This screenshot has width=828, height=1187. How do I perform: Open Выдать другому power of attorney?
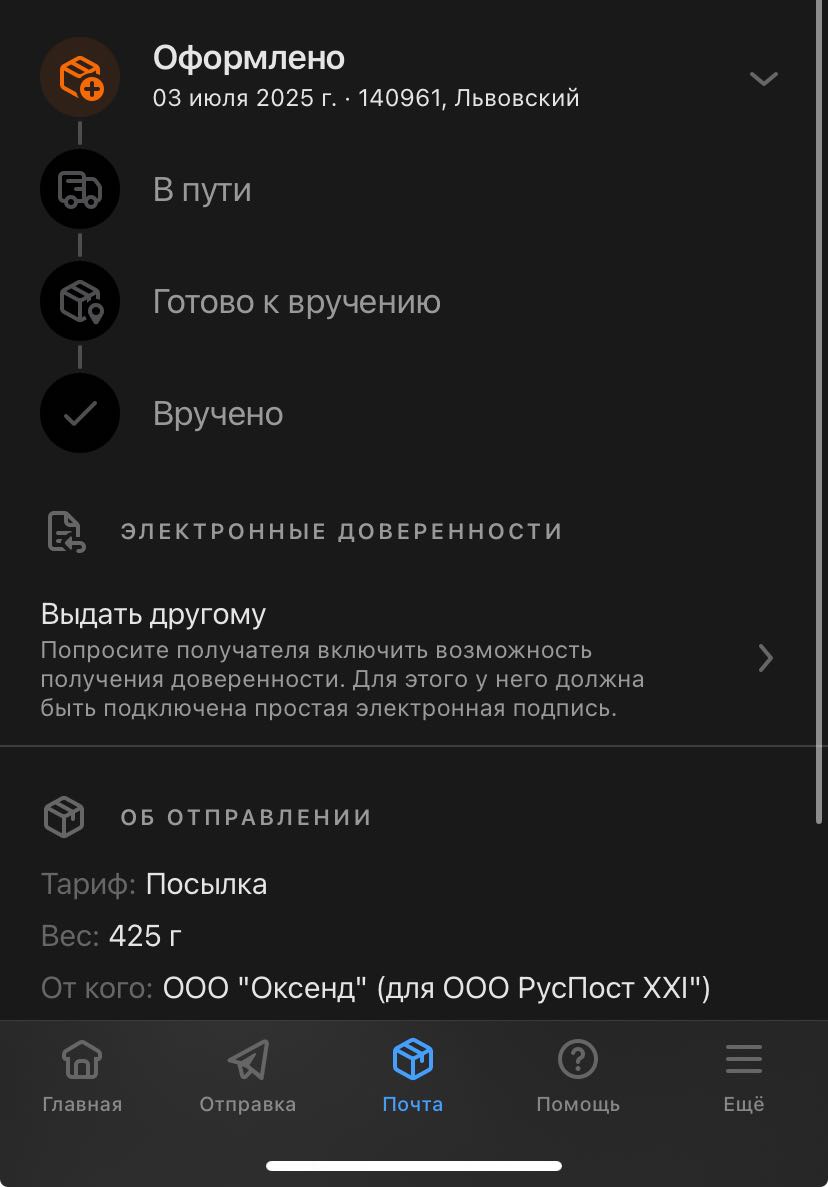pos(400,659)
